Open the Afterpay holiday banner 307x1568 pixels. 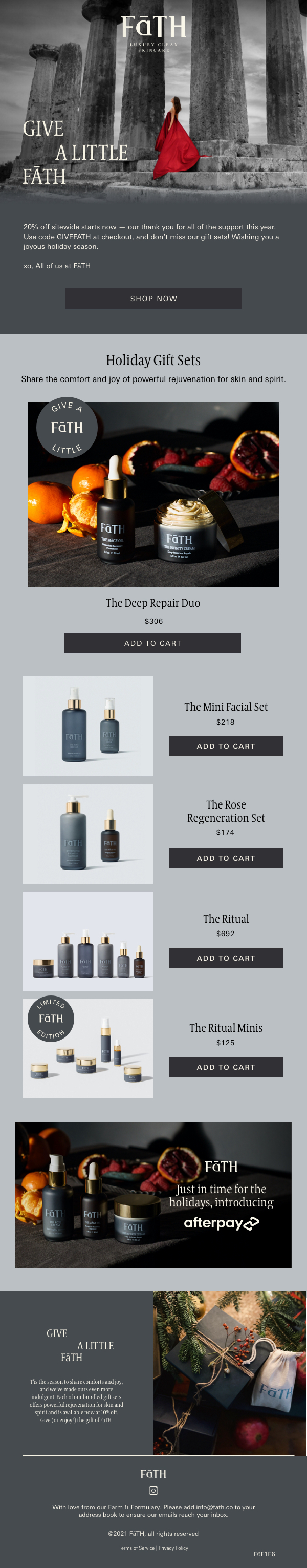click(153, 1195)
